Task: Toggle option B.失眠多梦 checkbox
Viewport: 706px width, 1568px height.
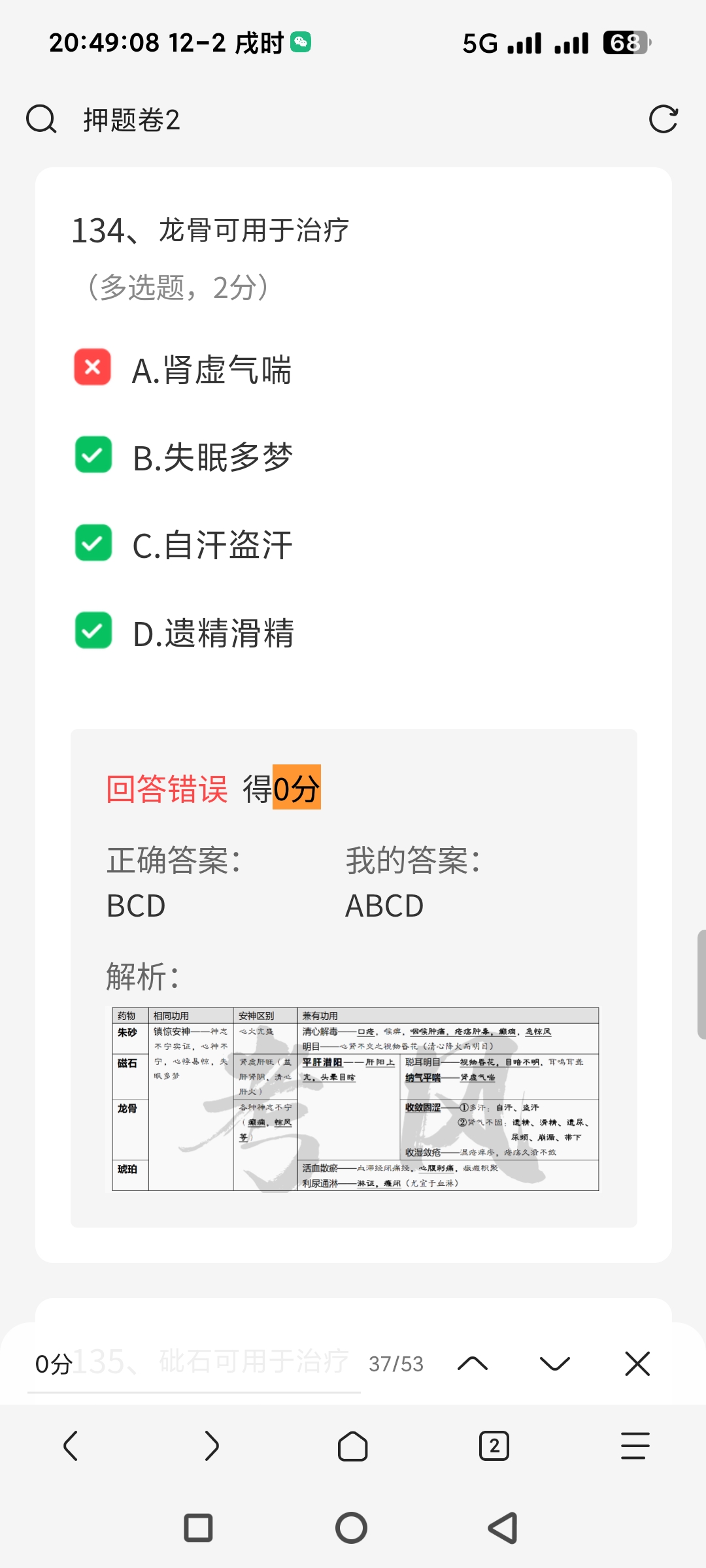Action: pos(93,455)
